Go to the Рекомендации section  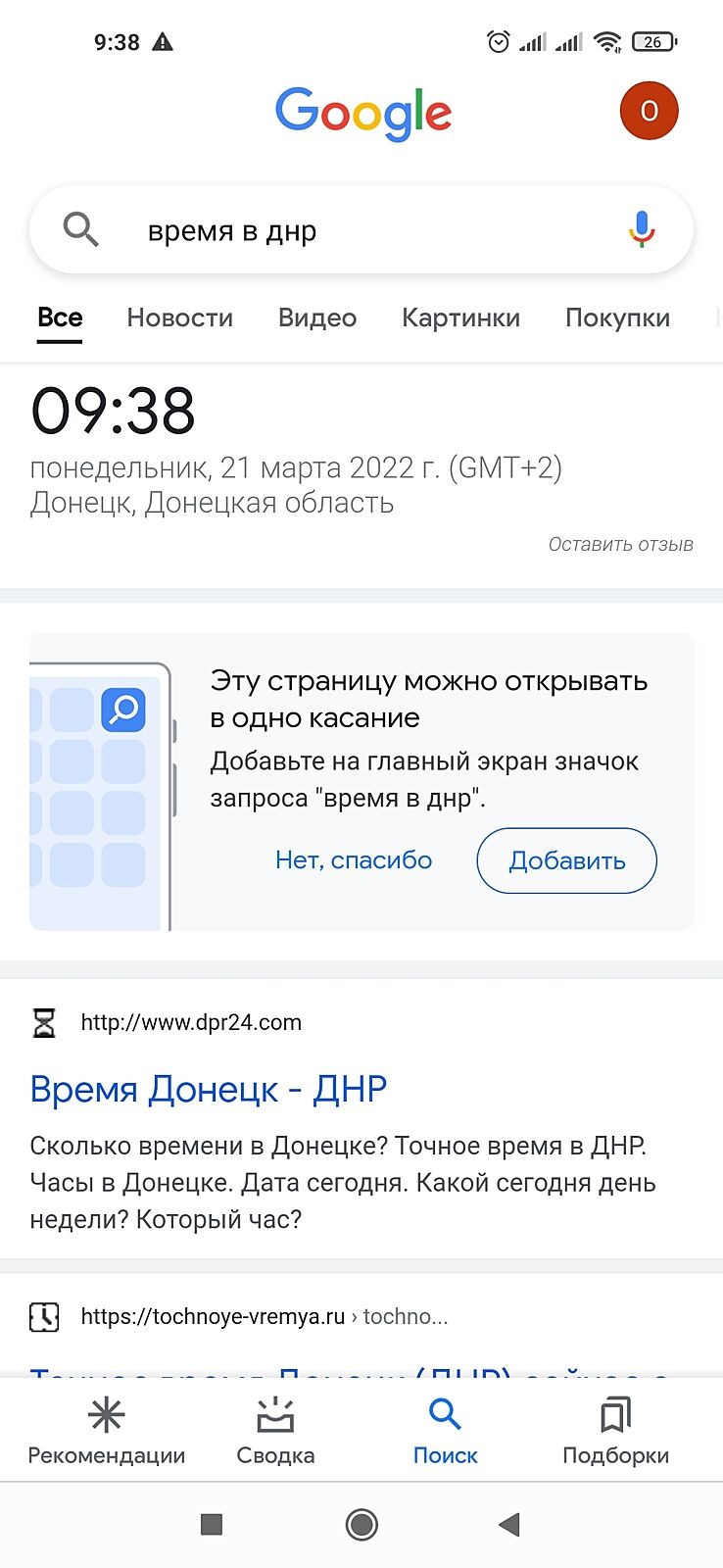(x=106, y=1431)
